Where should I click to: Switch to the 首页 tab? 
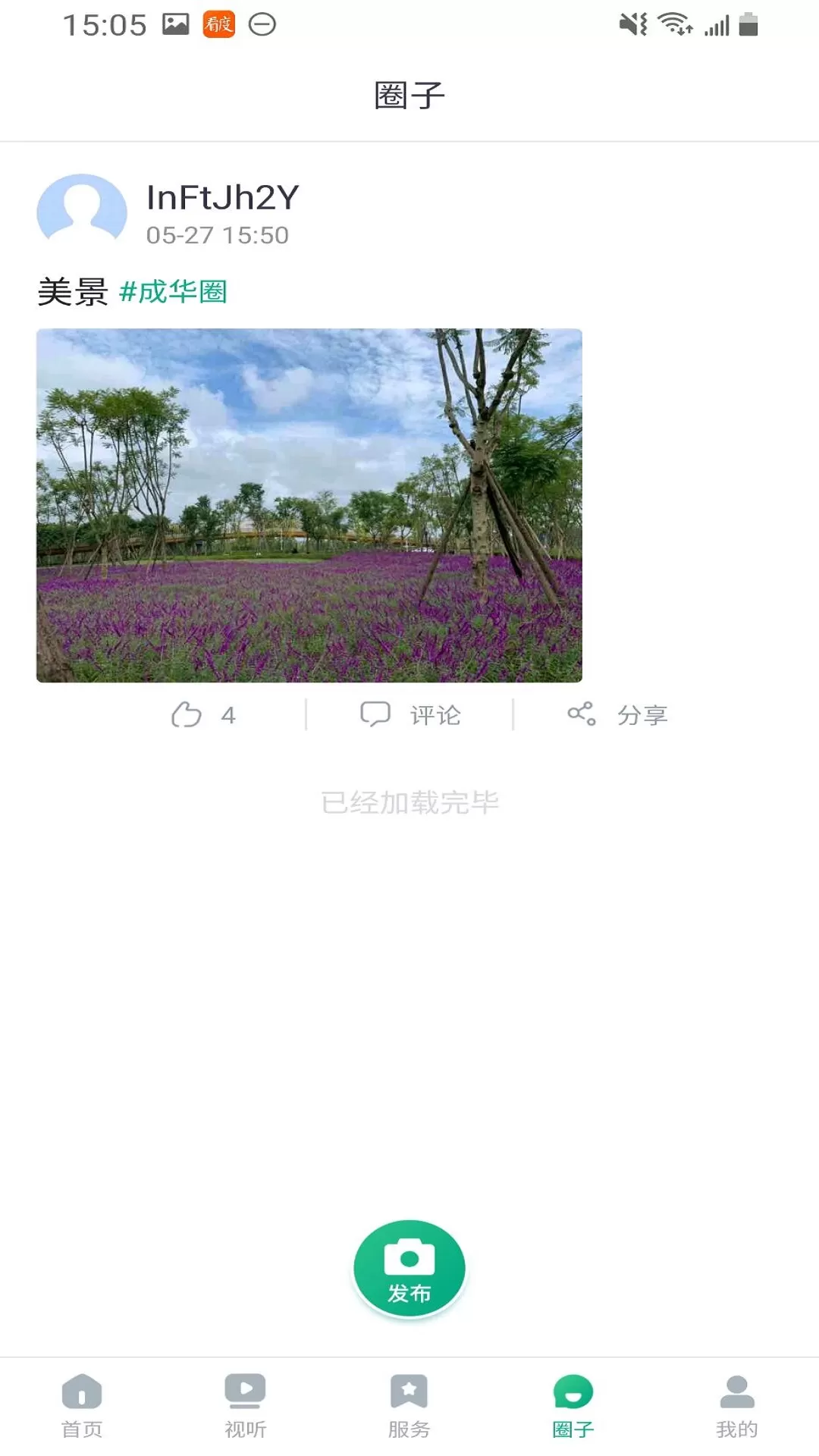(82, 1407)
